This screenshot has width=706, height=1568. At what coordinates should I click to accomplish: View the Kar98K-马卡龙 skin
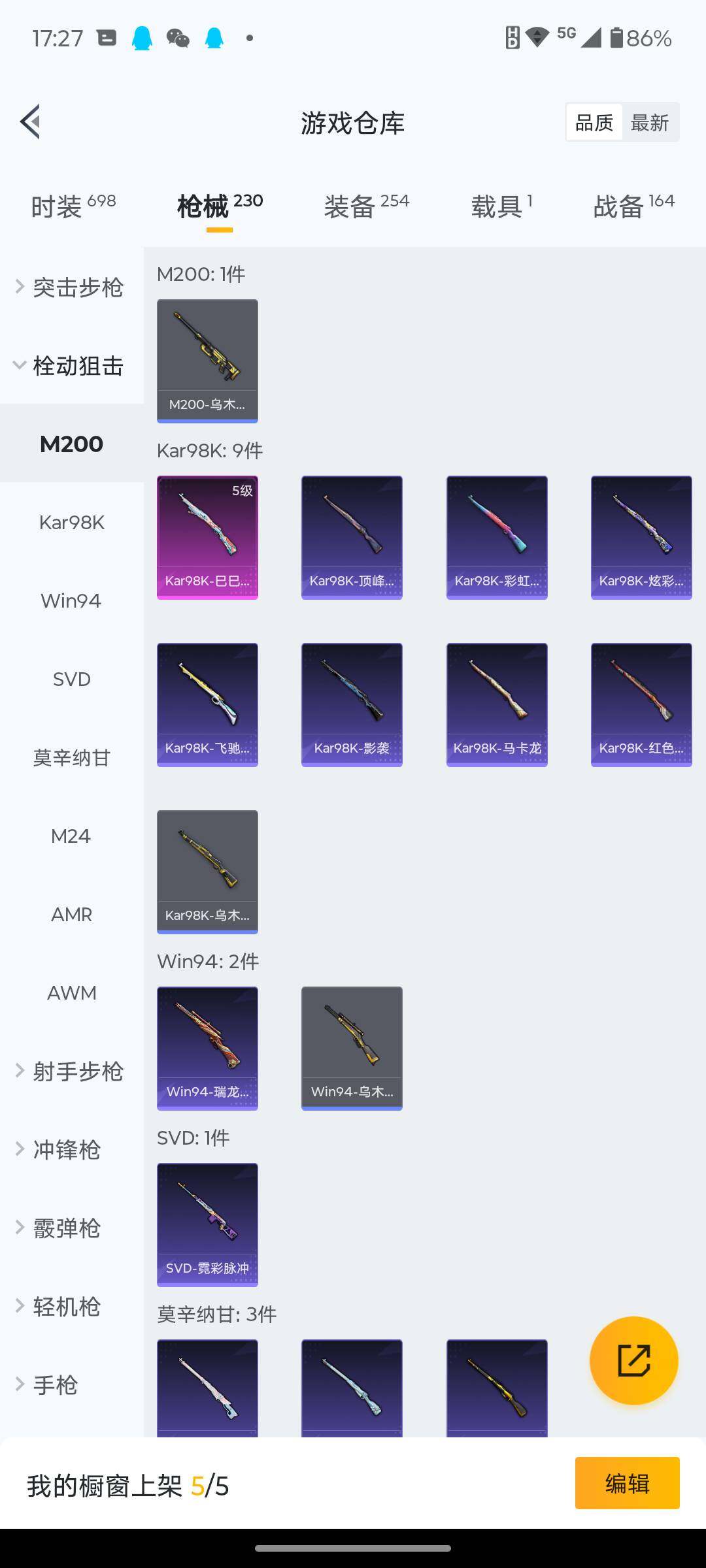click(497, 704)
